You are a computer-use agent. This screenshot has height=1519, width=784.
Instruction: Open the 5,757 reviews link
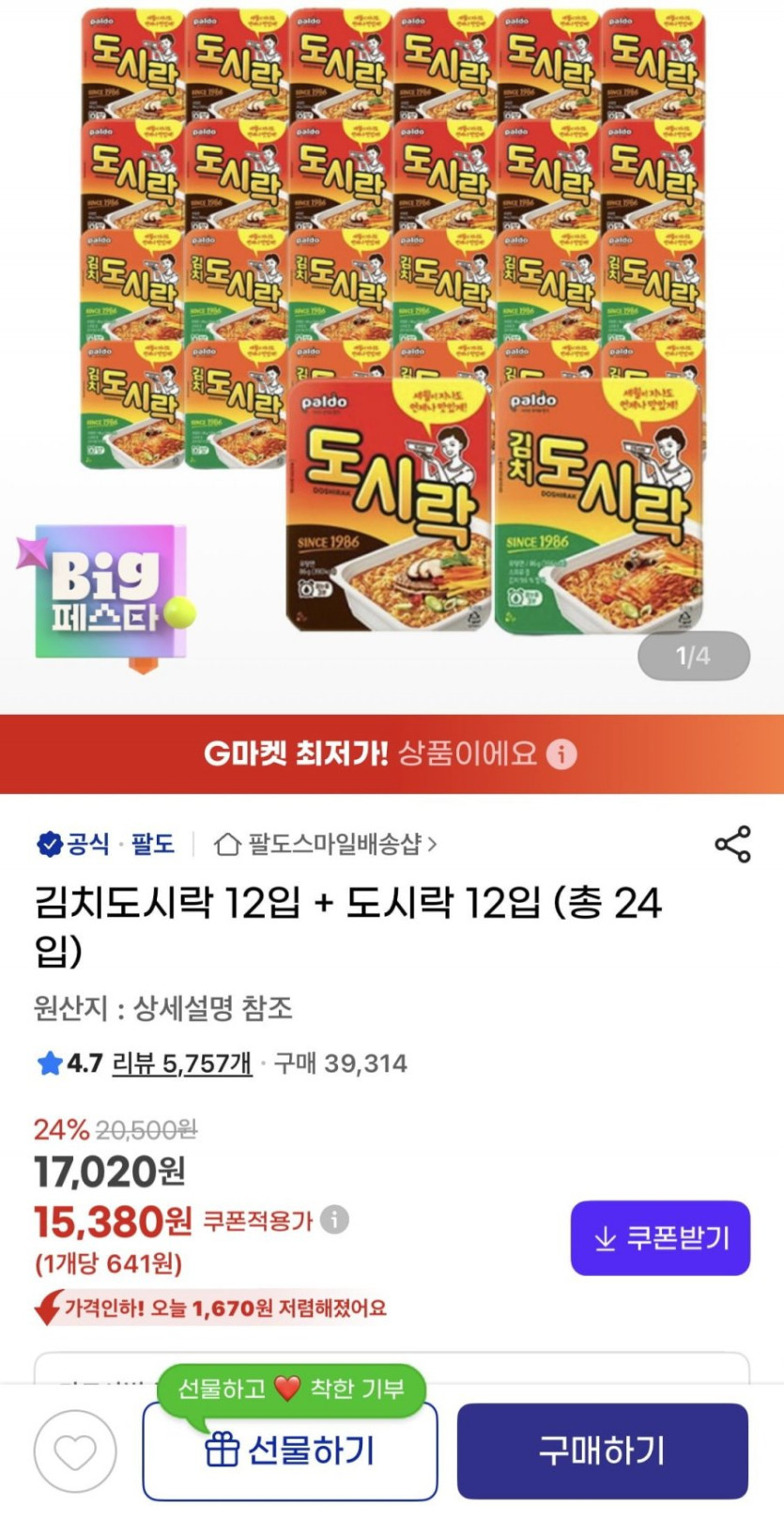[x=181, y=1063]
